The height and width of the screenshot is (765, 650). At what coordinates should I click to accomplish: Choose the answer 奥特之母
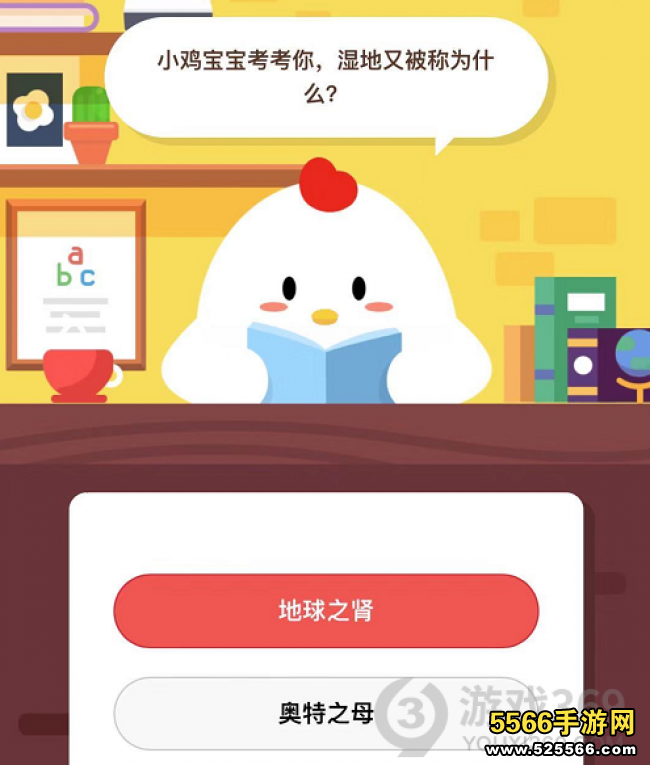[x=326, y=713]
